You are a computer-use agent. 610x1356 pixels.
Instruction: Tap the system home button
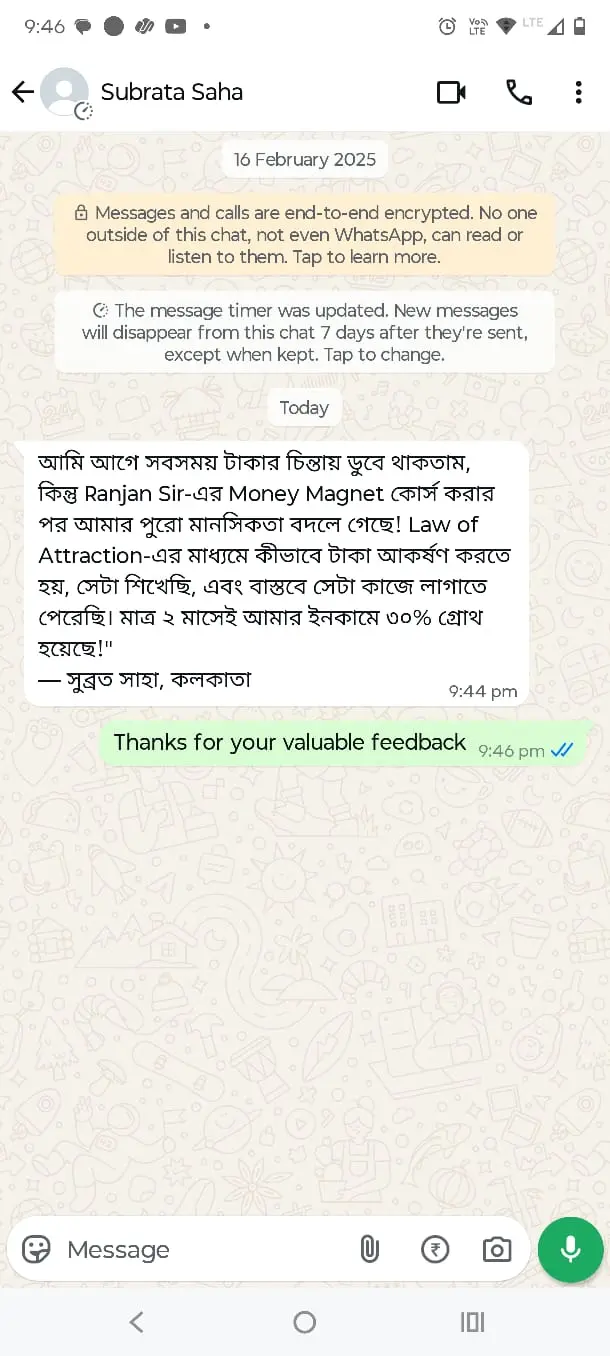(x=305, y=1322)
